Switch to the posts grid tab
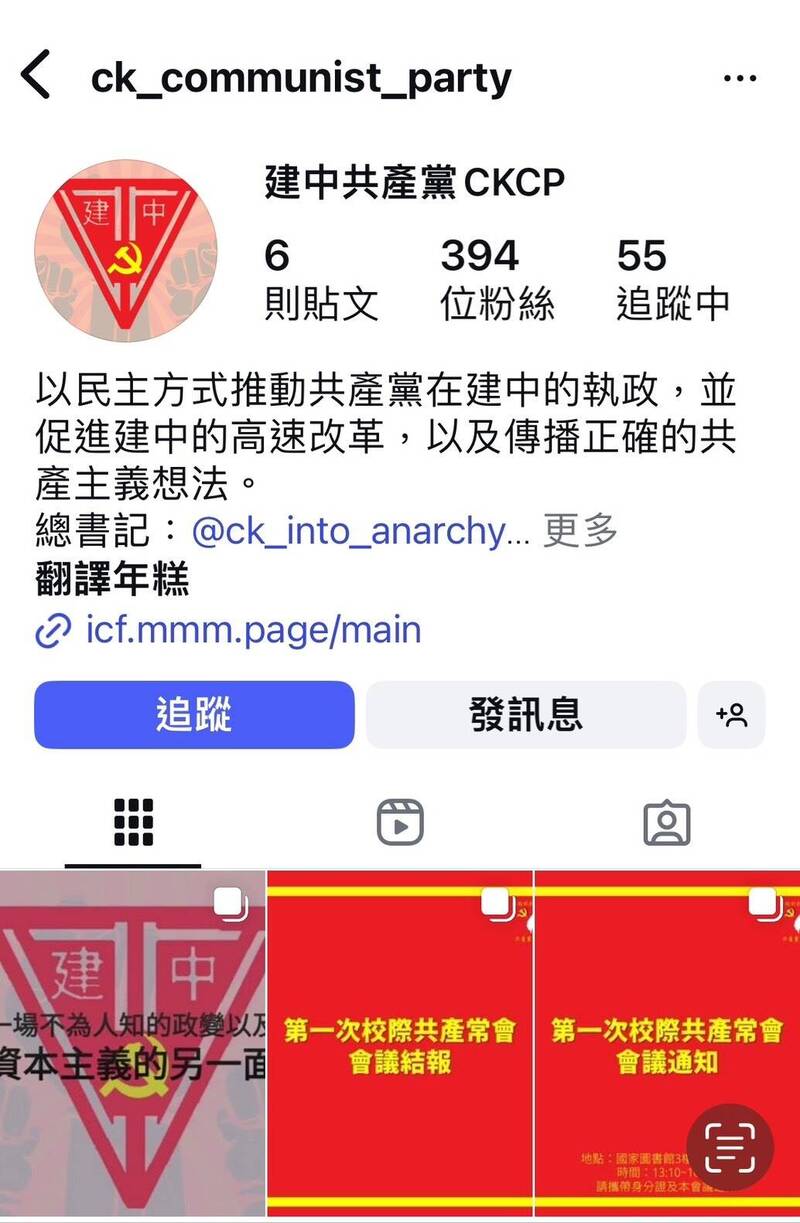The width and height of the screenshot is (800, 1223). pyautogui.click(x=133, y=823)
